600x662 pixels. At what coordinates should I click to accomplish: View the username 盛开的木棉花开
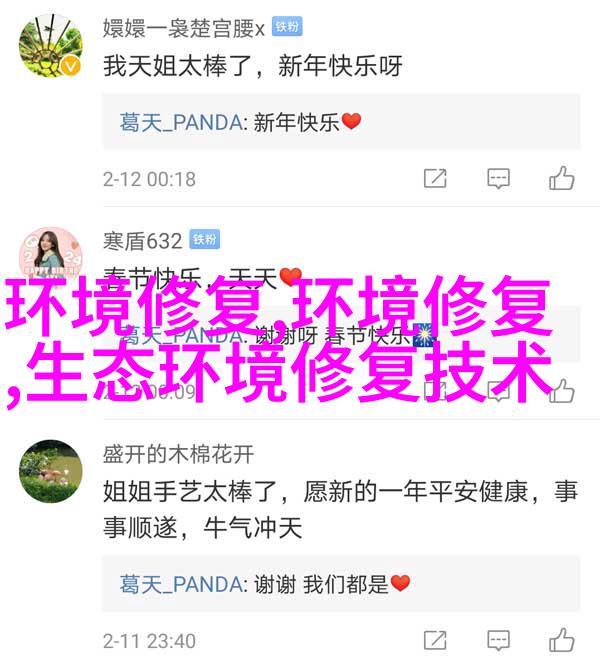[178, 453]
